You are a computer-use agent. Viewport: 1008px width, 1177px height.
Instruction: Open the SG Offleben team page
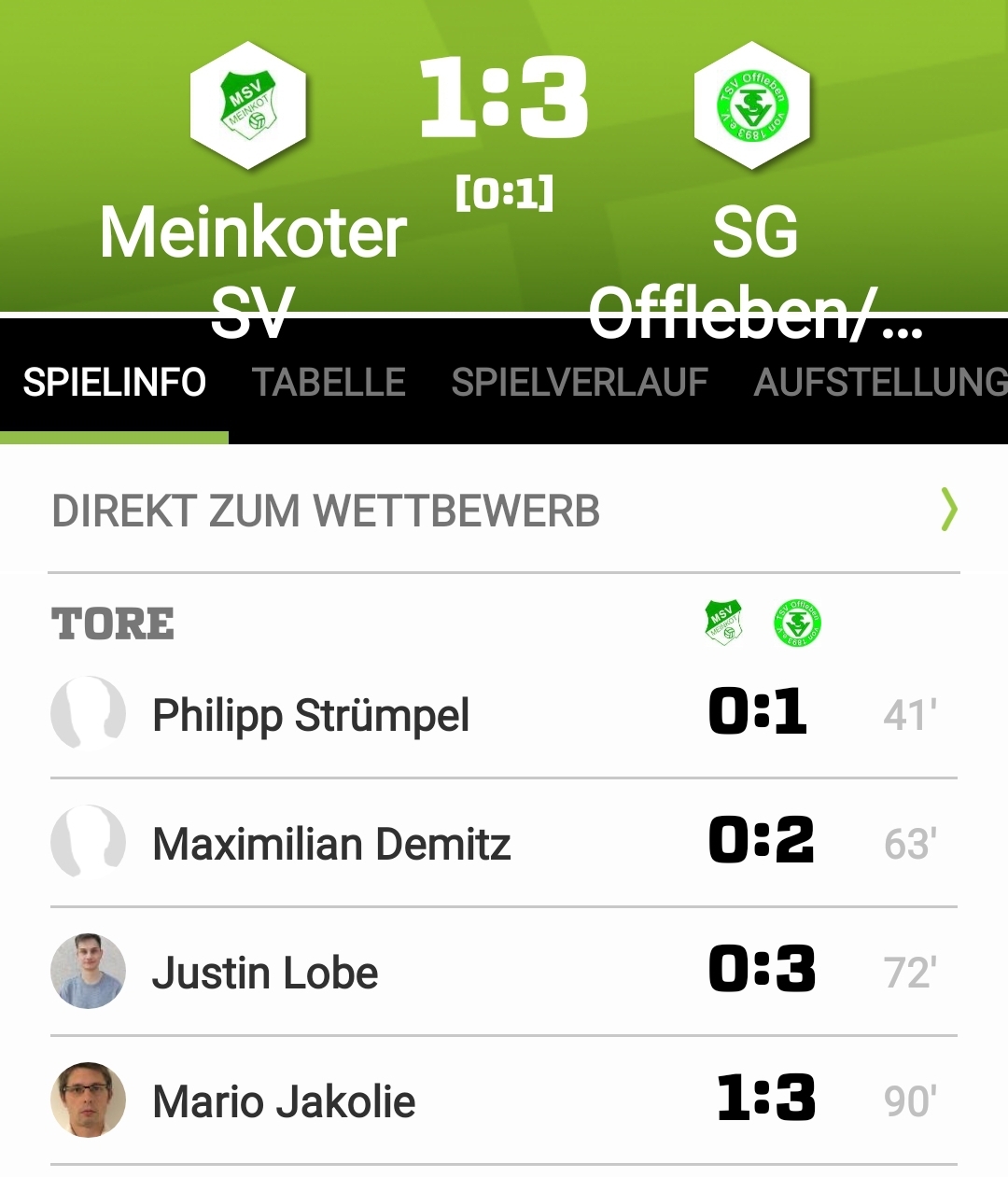coord(752,105)
